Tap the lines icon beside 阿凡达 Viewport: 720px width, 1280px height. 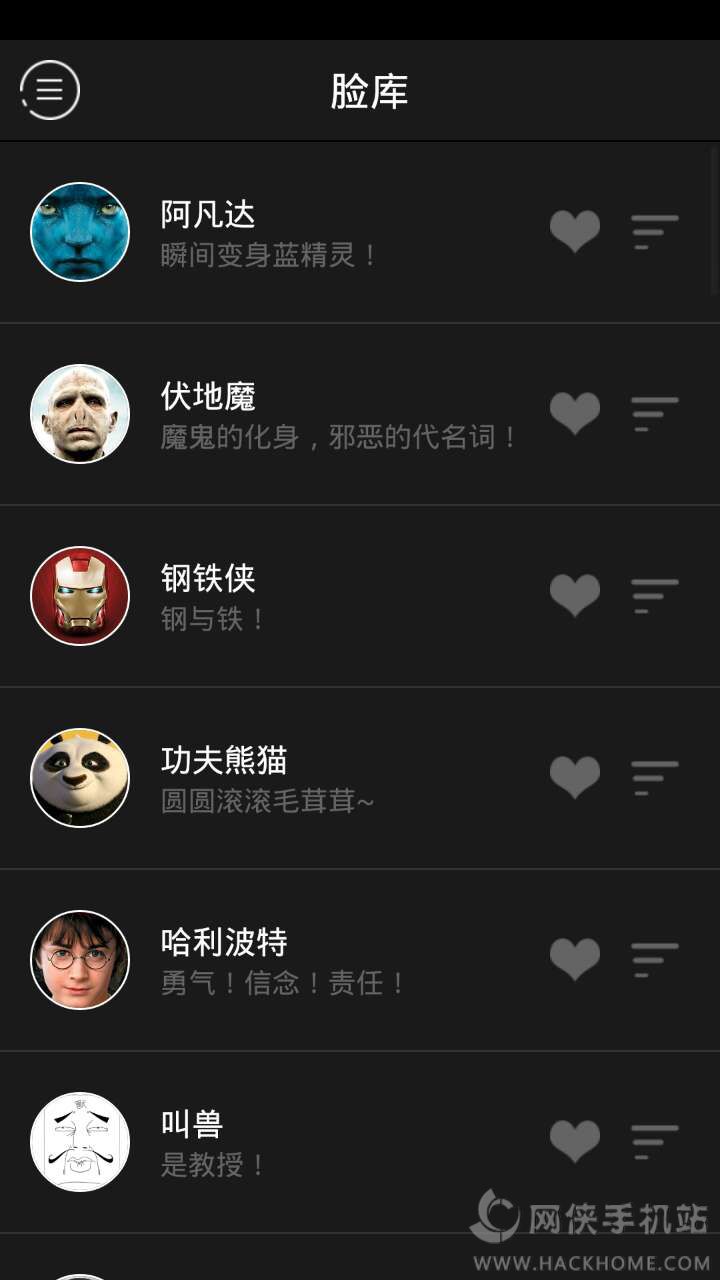[655, 232]
